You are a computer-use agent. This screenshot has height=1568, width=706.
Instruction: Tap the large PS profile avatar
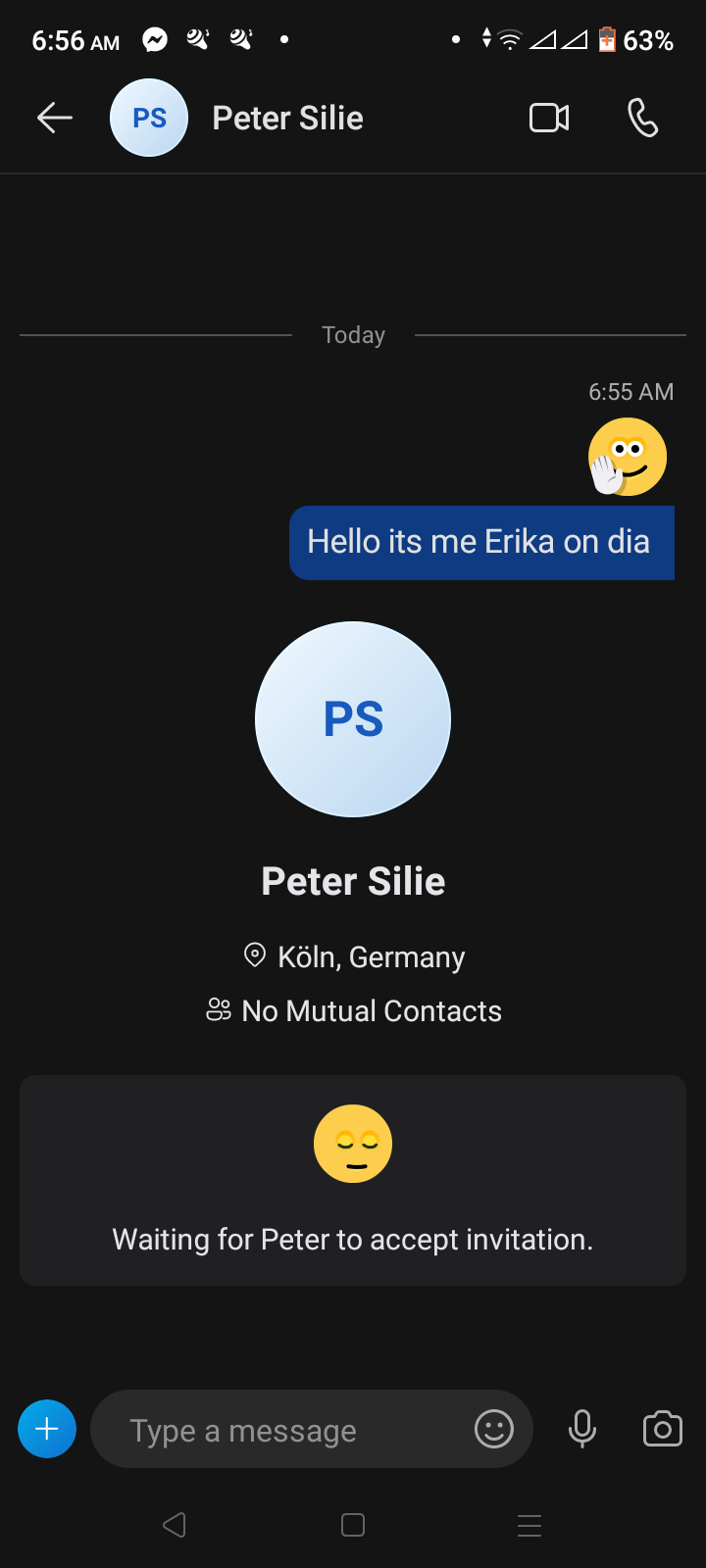pyautogui.click(x=353, y=719)
